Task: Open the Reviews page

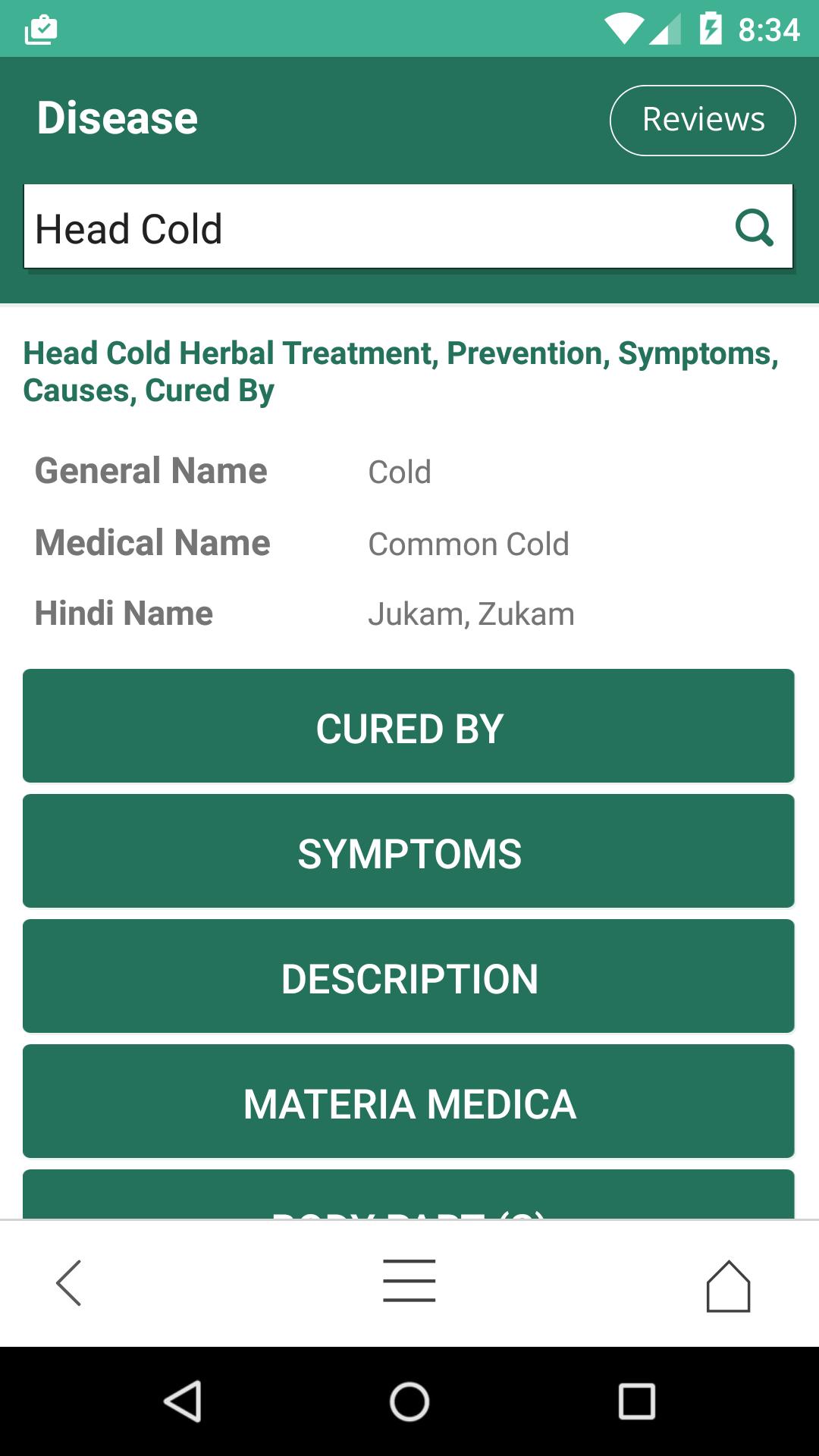Action: coord(702,121)
